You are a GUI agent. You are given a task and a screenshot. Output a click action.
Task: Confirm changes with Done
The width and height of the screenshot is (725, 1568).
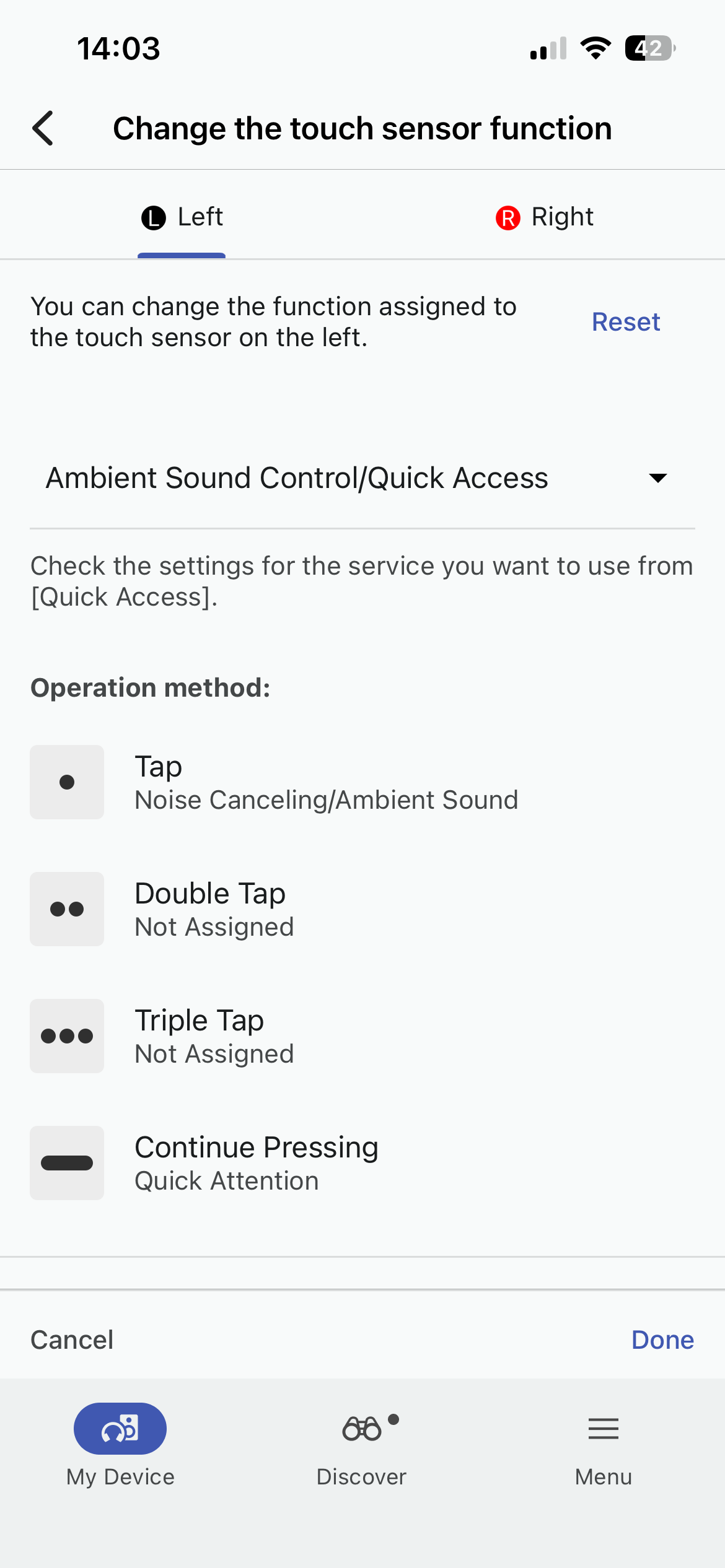click(x=662, y=1339)
